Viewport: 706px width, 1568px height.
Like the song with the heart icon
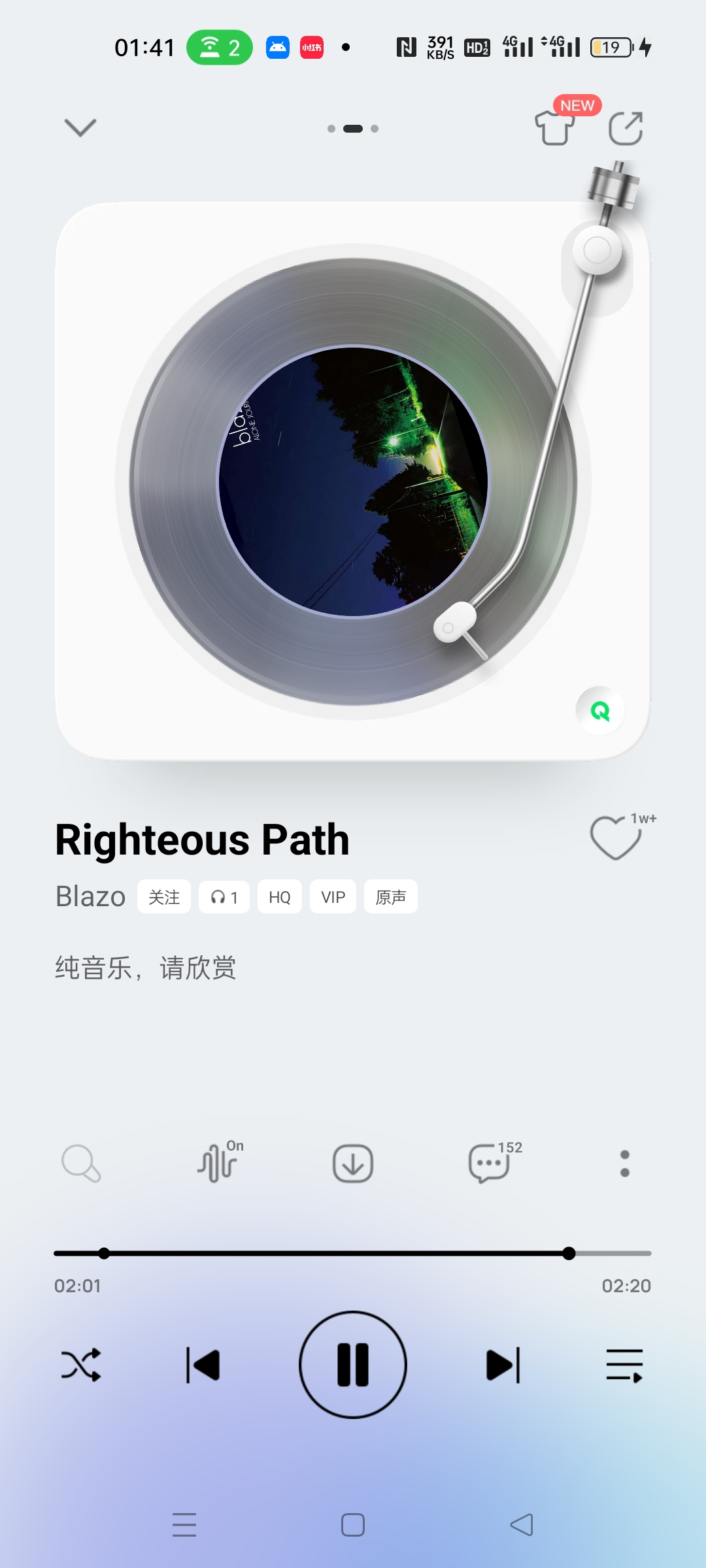pos(615,838)
